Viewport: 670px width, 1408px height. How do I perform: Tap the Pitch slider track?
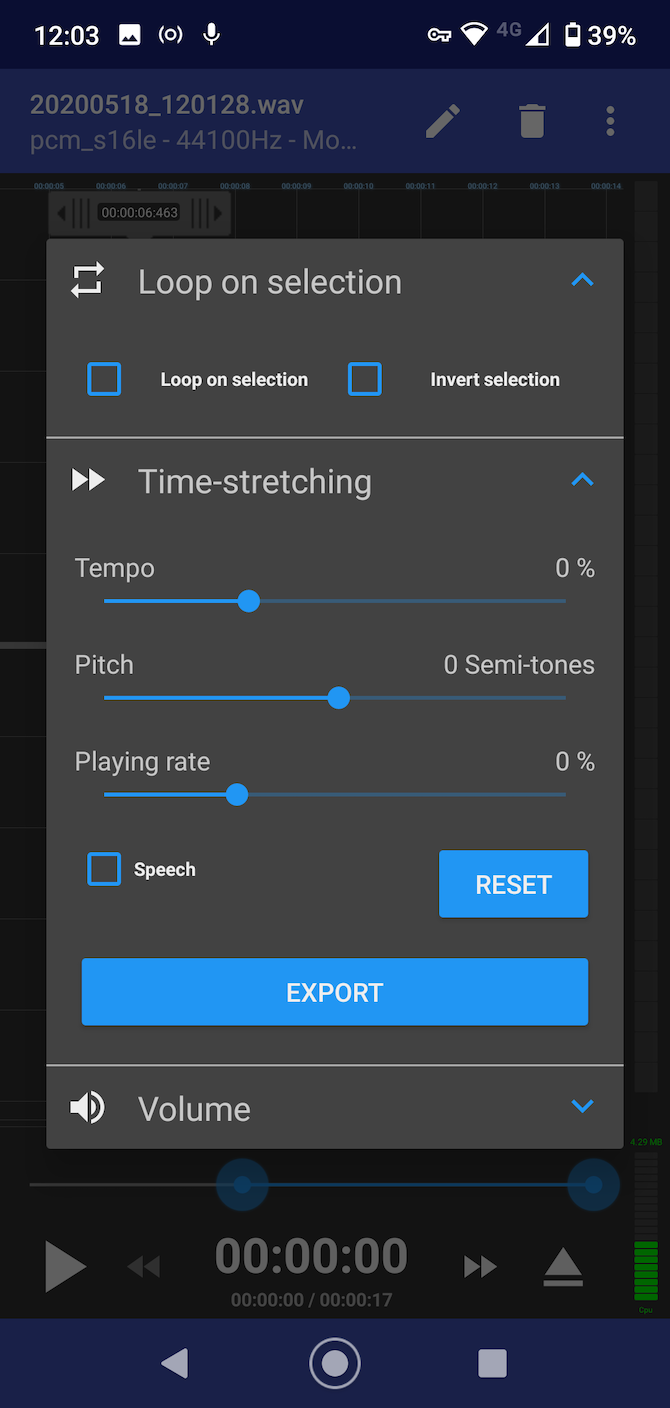pyautogui.click(x=450, y=698)
